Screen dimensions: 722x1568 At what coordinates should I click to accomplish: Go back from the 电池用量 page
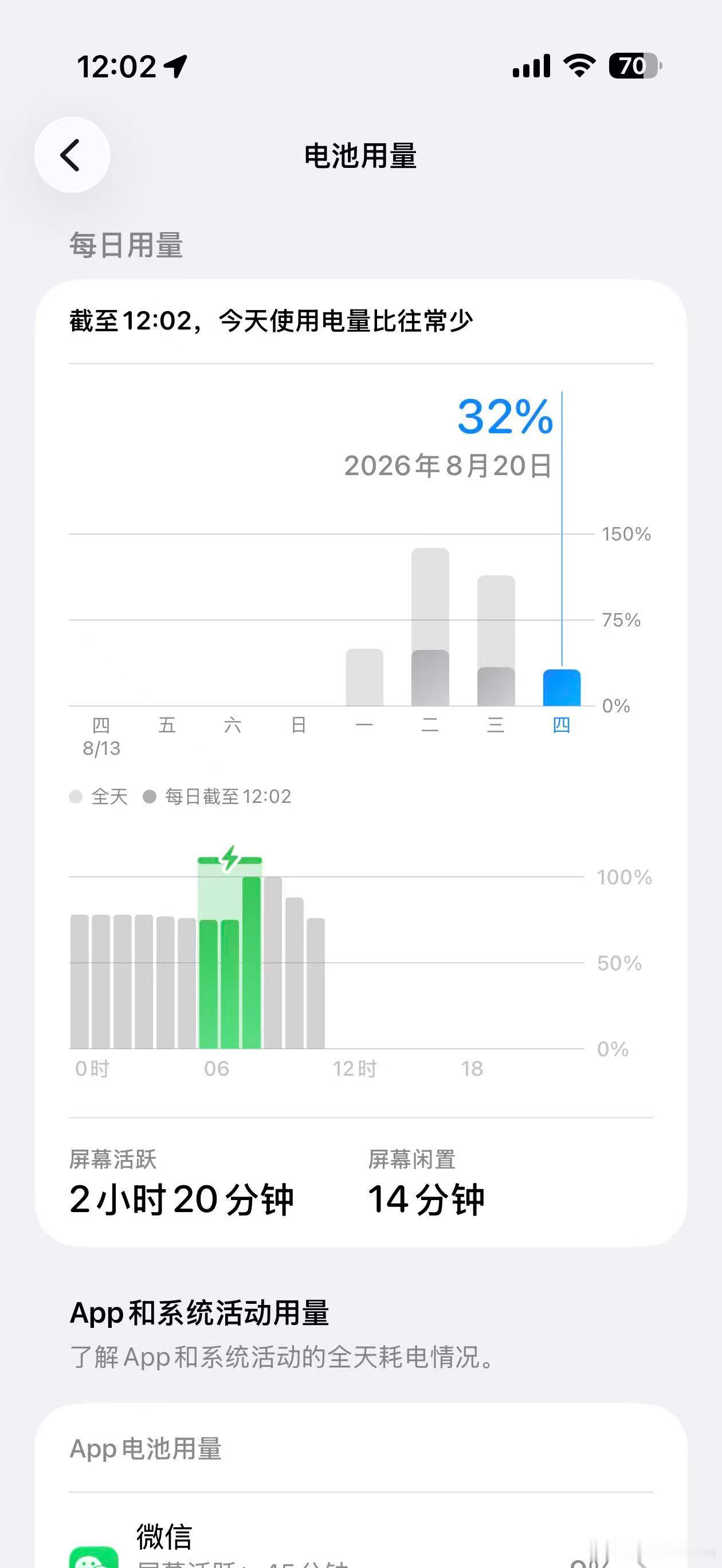point(72,155)
